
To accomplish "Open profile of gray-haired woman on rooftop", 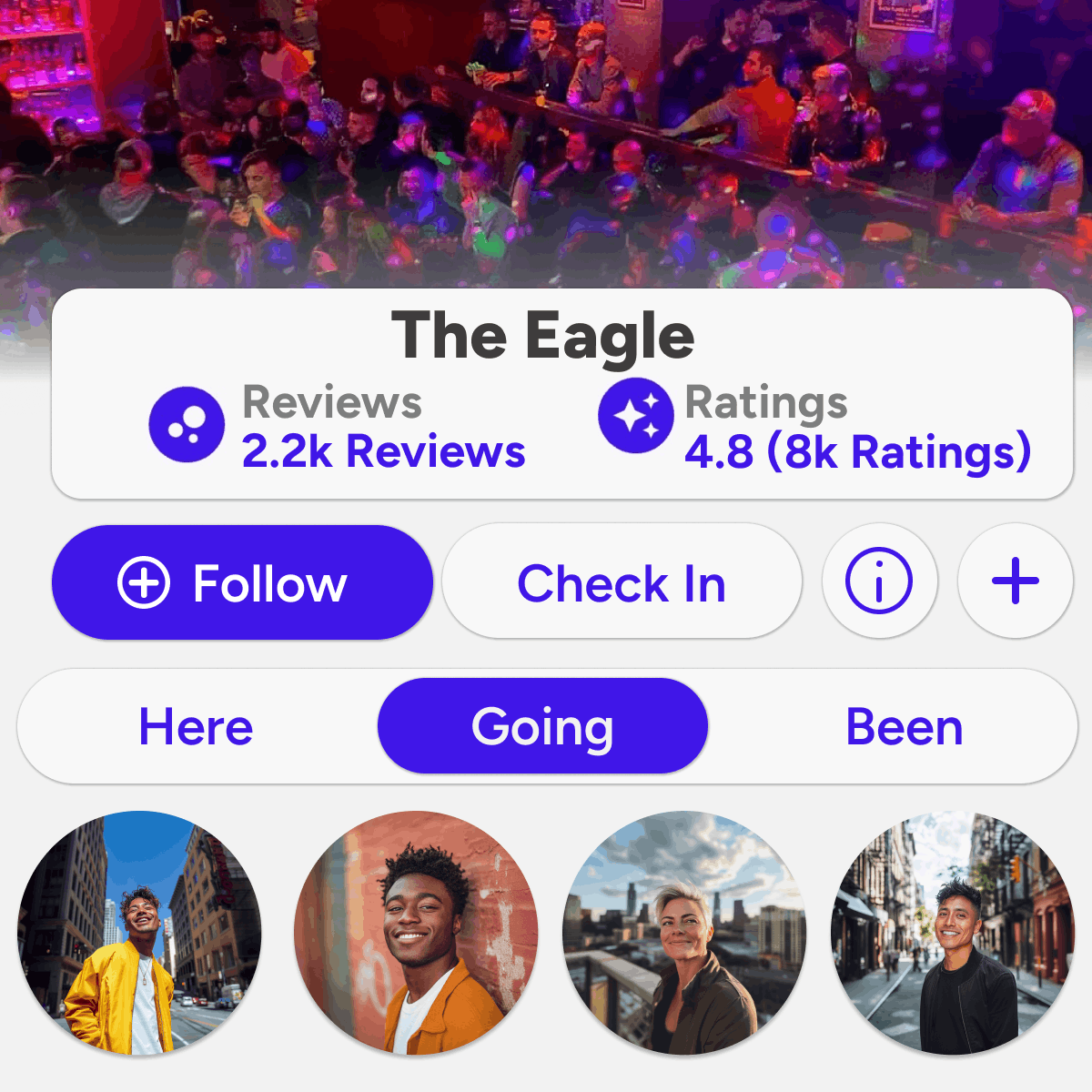I will tap(684, 933).
